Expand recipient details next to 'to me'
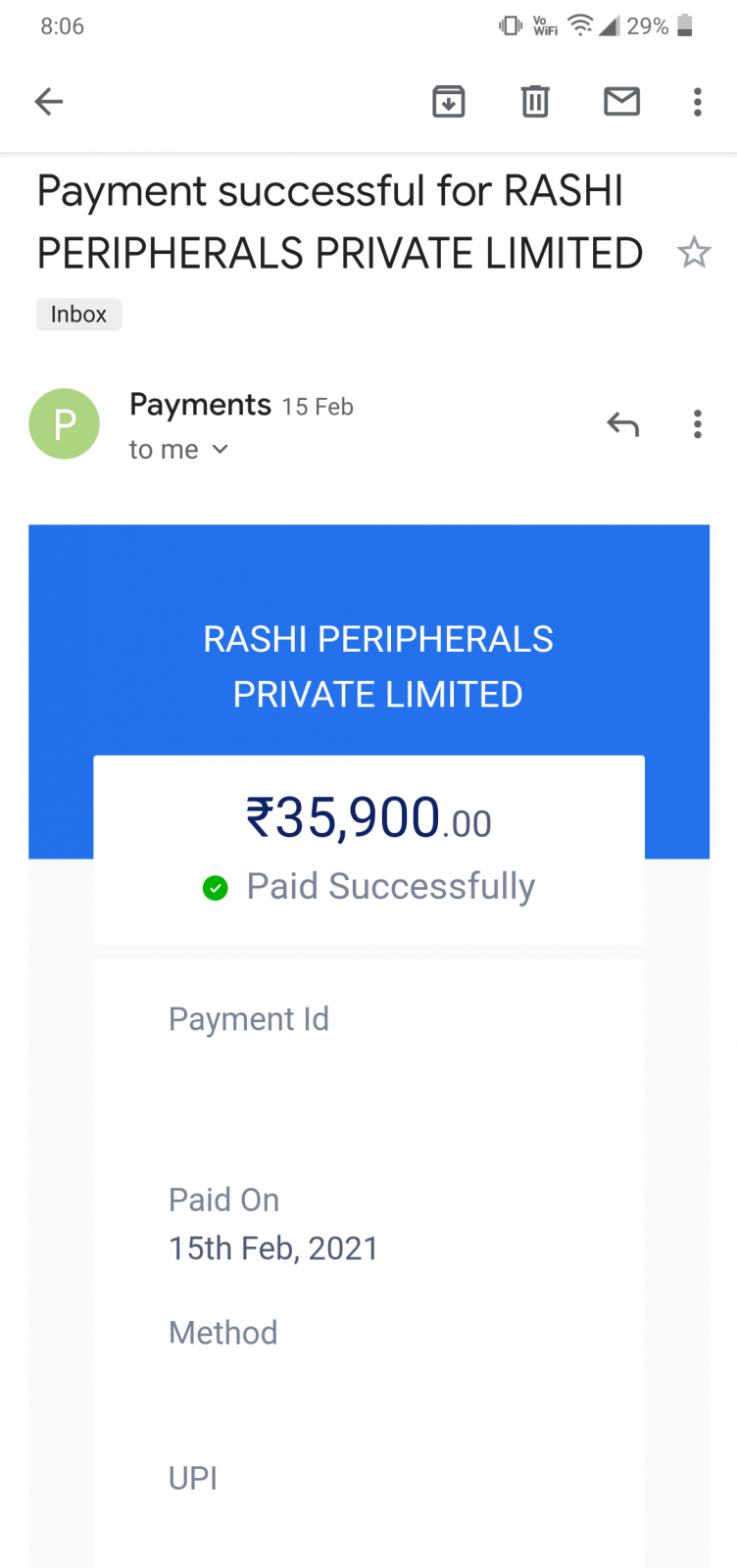The width and height of the screenshot is (737, 1568). click(x=220, y=449)
